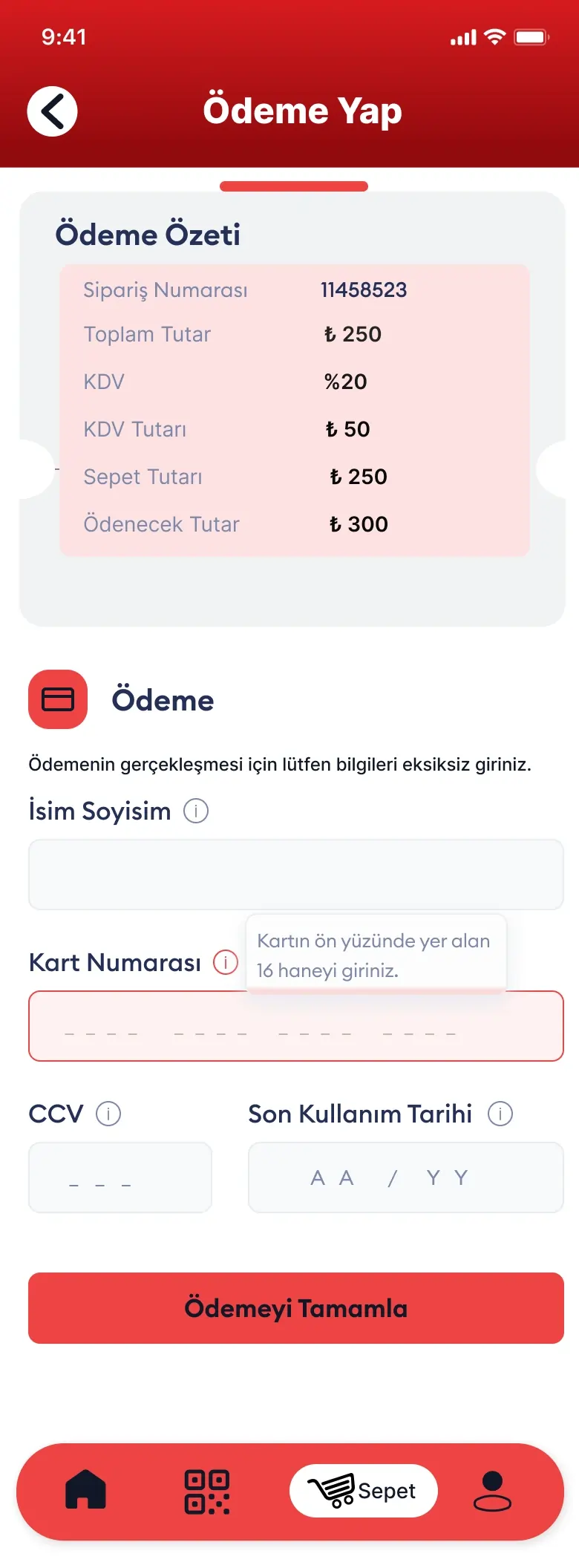The width and height of the screenshot is (579, 1568).
Task: Click the AA / YY expiration date field
Action: pos(405,1177)
